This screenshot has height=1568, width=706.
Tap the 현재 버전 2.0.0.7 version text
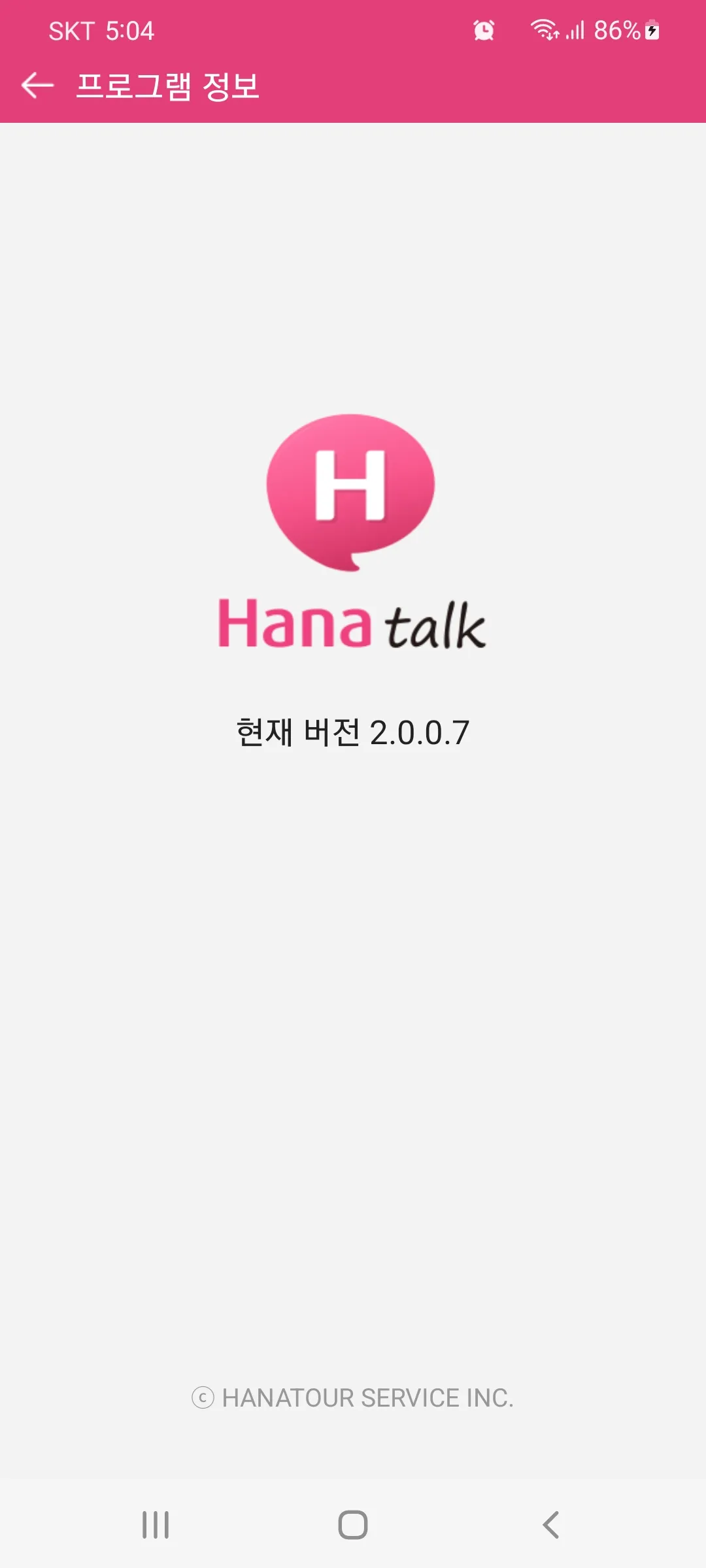coord(353,732)
